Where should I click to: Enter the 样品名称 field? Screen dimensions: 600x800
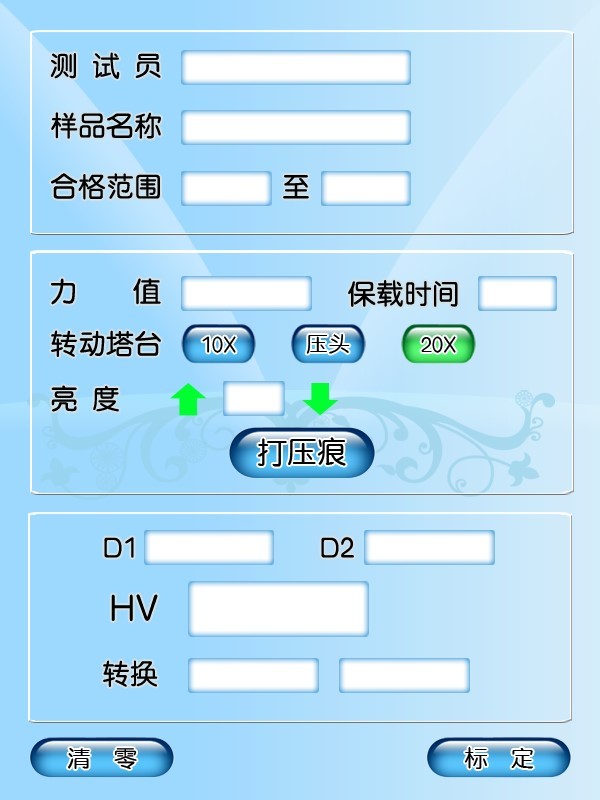point(296,127)
